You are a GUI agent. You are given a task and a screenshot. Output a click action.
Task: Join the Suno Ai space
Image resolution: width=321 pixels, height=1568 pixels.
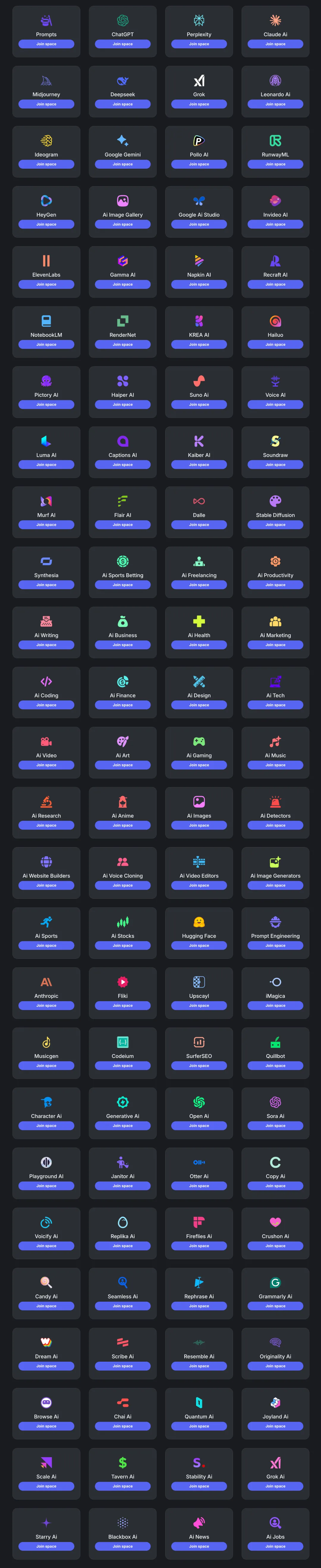pos(199,405)
